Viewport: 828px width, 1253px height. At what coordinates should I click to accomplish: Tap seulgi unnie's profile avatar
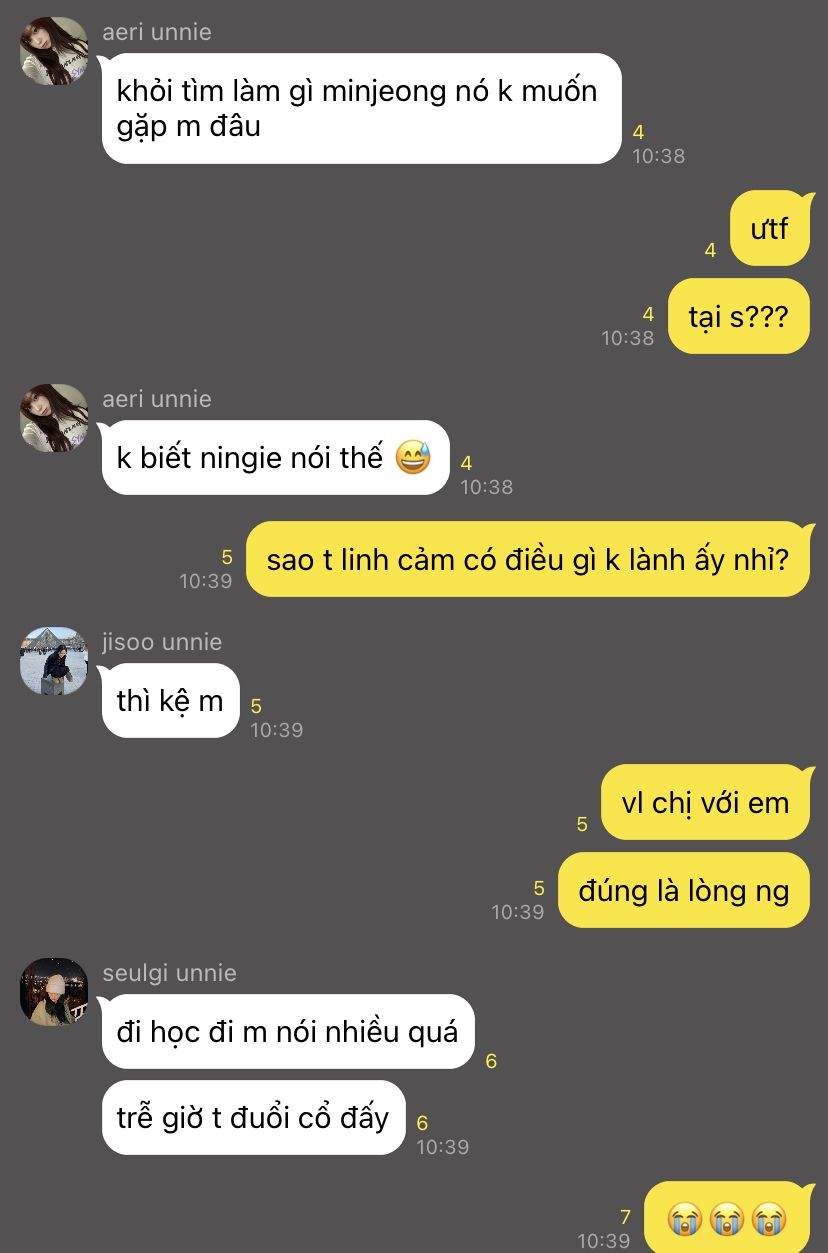54,991
